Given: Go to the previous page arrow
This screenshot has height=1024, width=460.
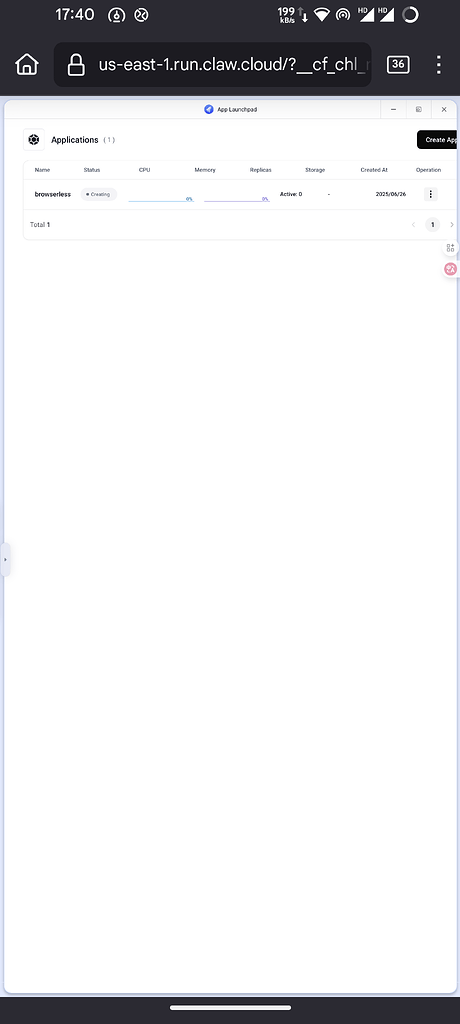Looking at the screenshot, I should pos(413,225).
